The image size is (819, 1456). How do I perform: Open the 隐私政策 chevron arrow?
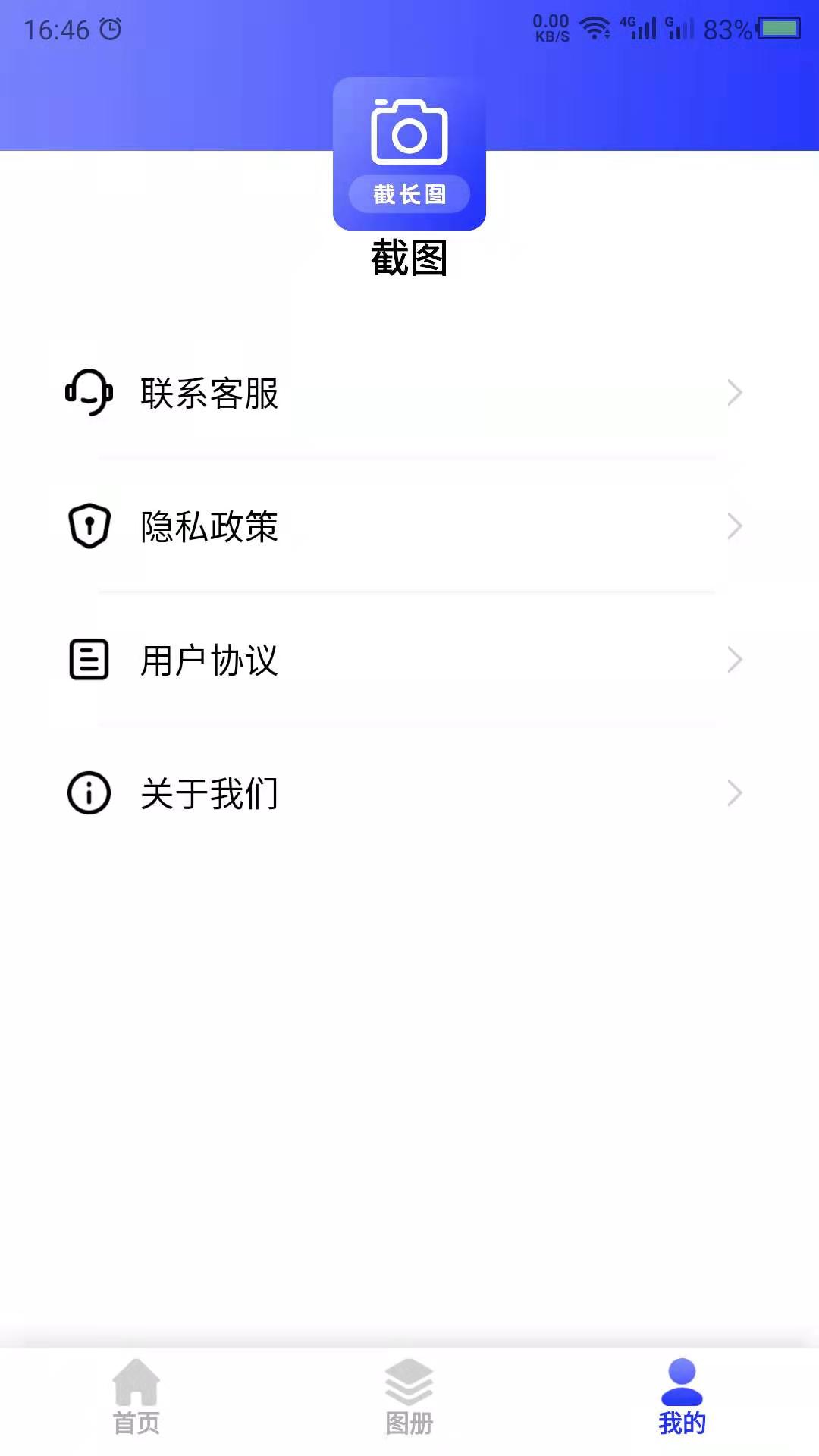(x=733, y=526)
